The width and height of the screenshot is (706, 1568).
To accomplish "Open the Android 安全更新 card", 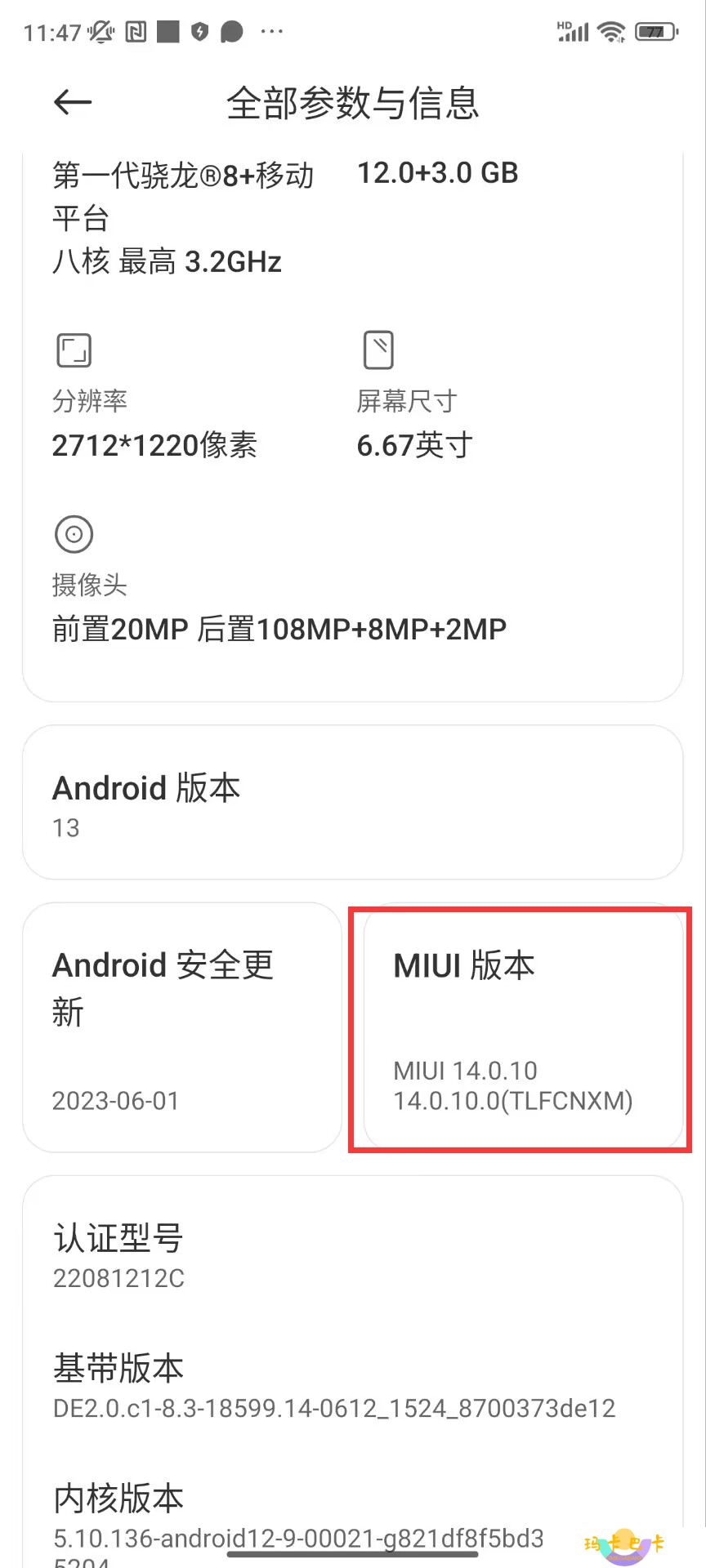I will tap(182, 1027).
